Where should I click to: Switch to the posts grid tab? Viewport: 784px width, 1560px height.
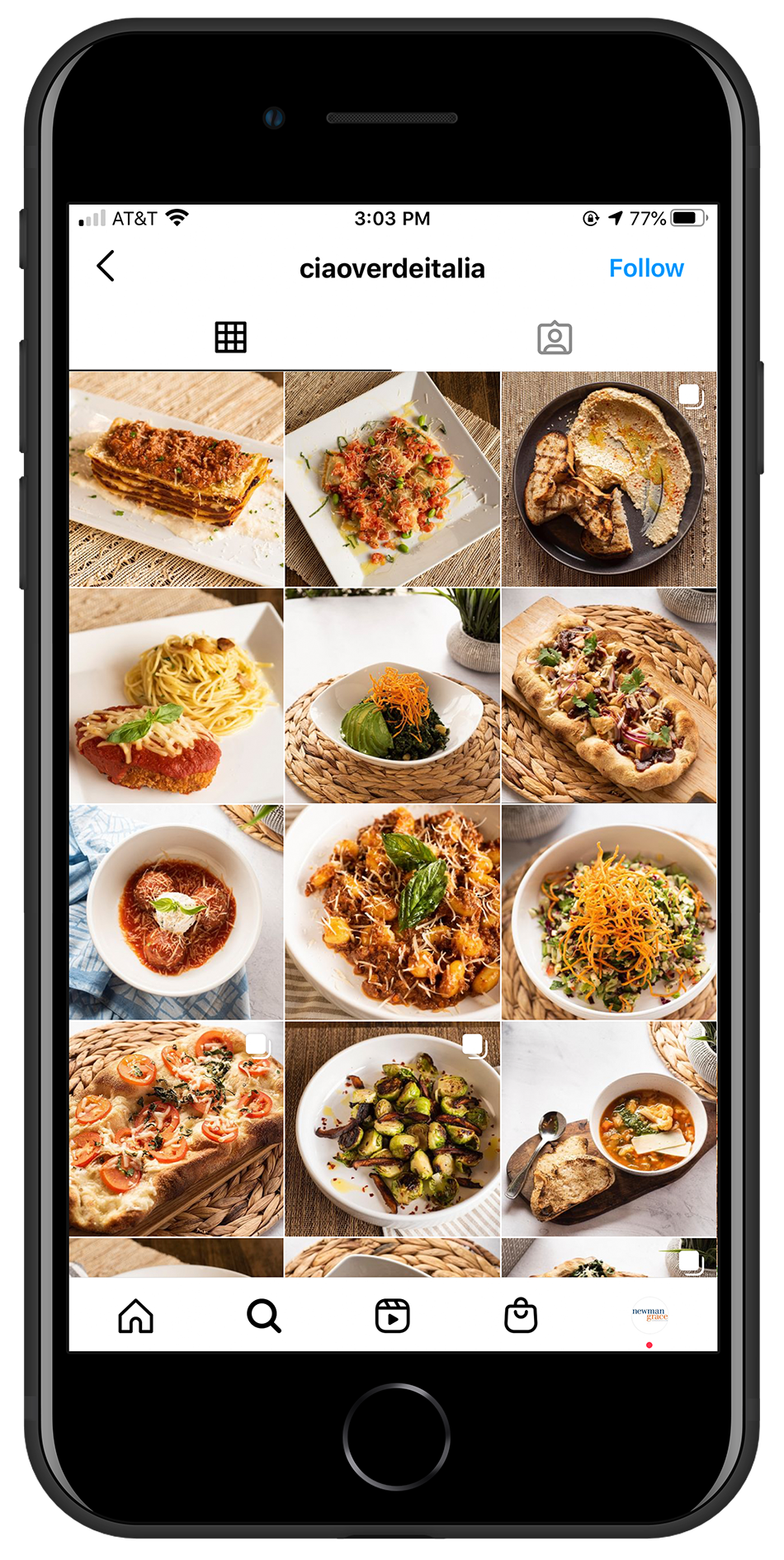[x=230, y=338]
